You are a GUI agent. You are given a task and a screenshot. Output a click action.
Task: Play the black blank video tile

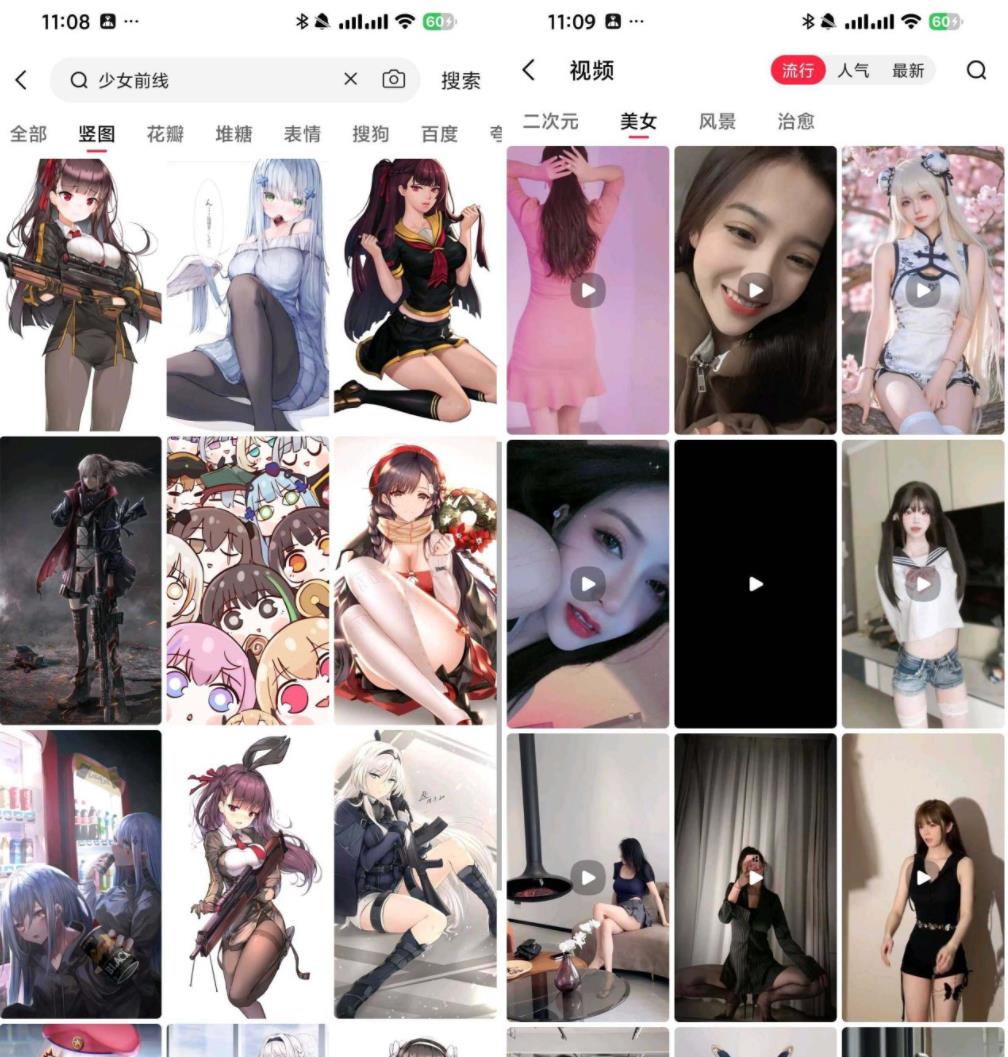(x=755, y=584)
